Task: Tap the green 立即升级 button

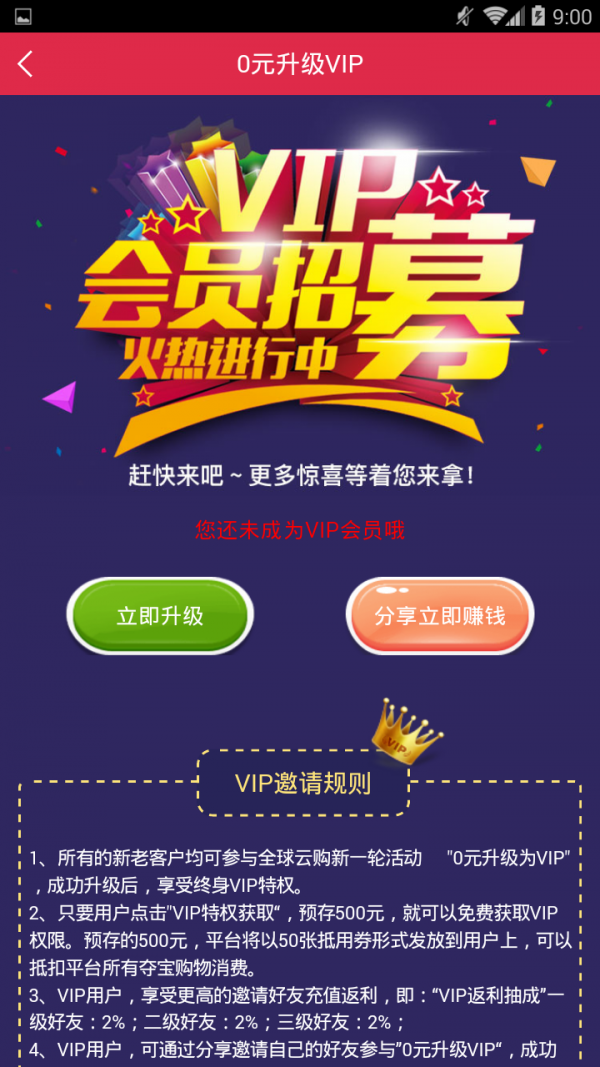Action: click(x=160, y=616)
